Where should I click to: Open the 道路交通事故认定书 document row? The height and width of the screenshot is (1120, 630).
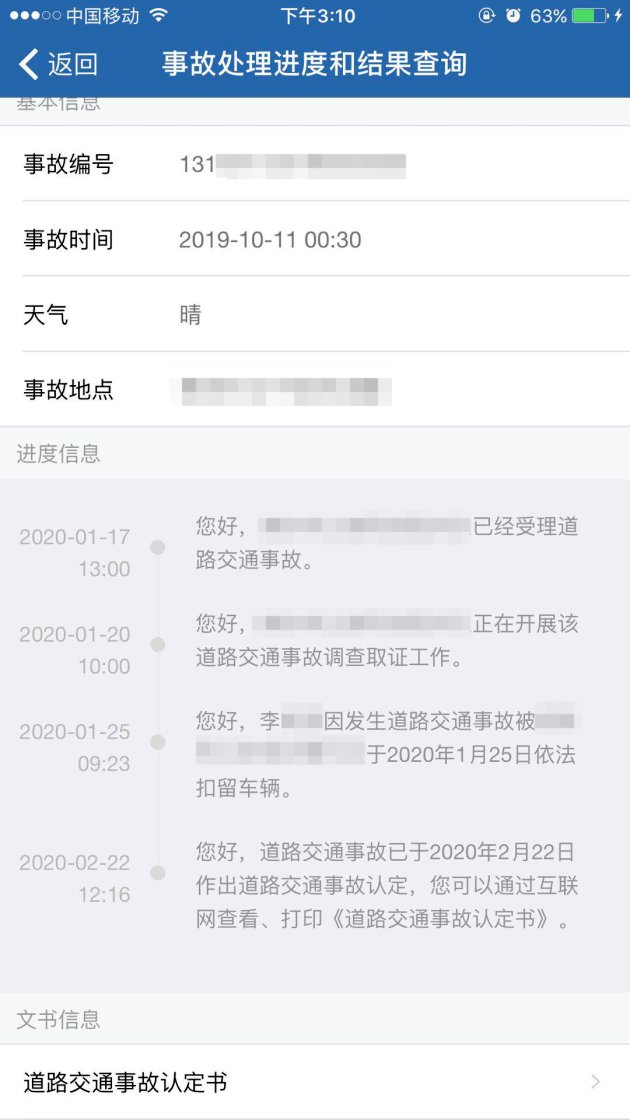314,1082
